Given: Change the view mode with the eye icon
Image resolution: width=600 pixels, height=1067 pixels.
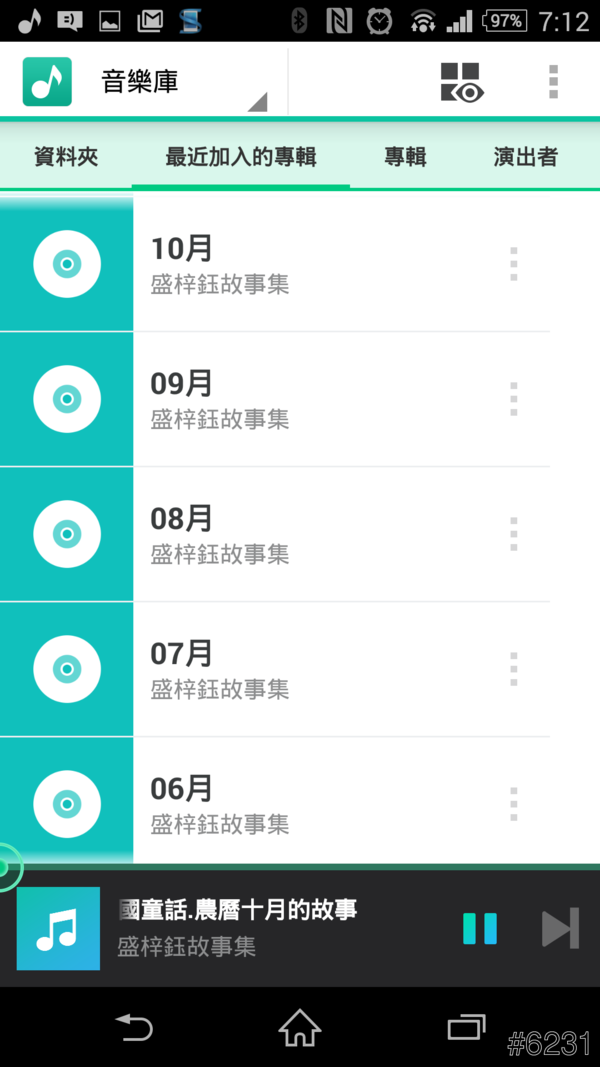Looking at the screenshot, I should pos(461,82).
